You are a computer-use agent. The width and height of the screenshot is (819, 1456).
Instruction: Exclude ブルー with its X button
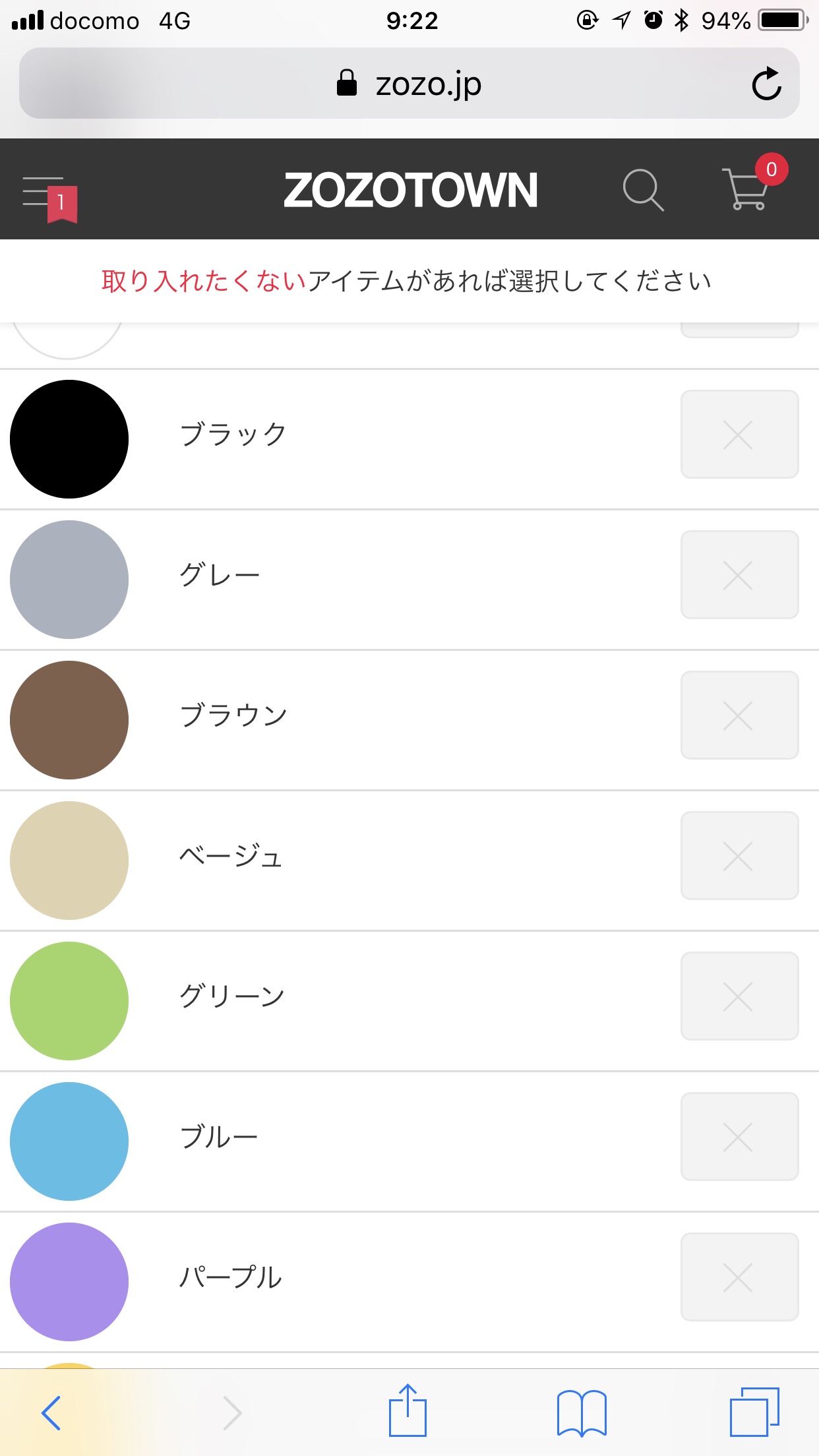coord(739,1137)
